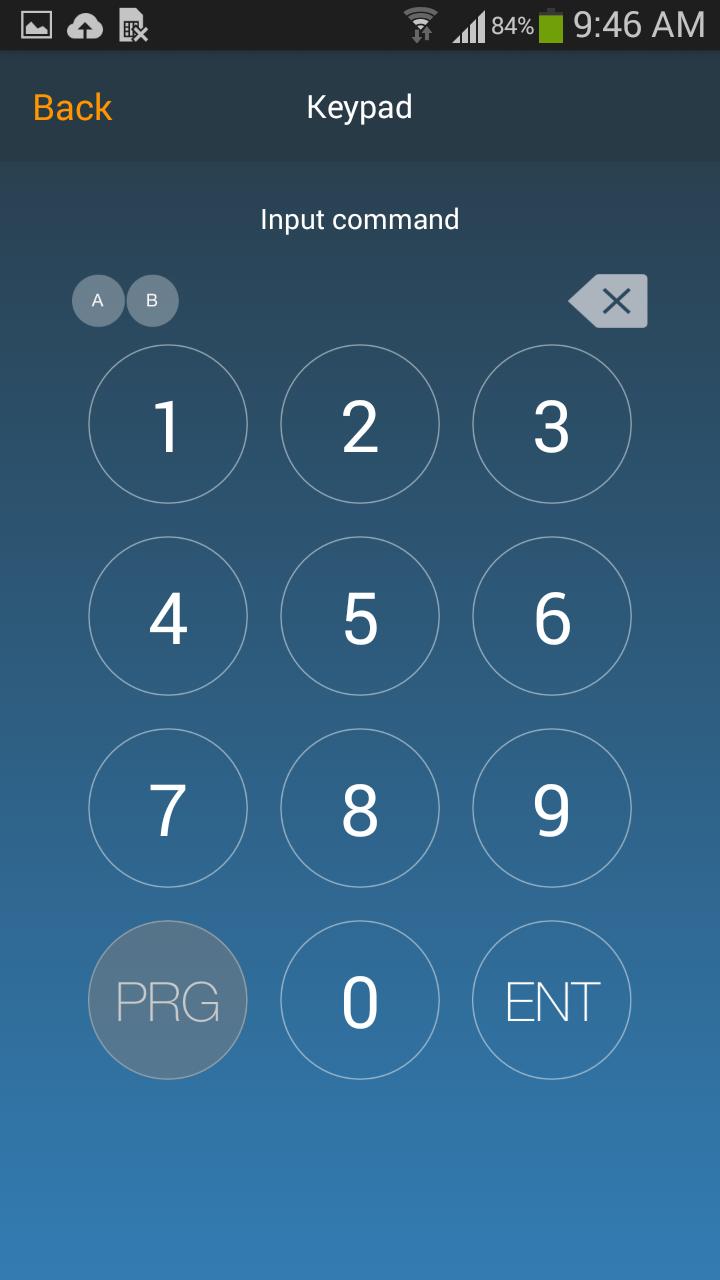720x1280 pixels.
Task: Enter digit 5 on keypad
Action: [x=360, y=616]
